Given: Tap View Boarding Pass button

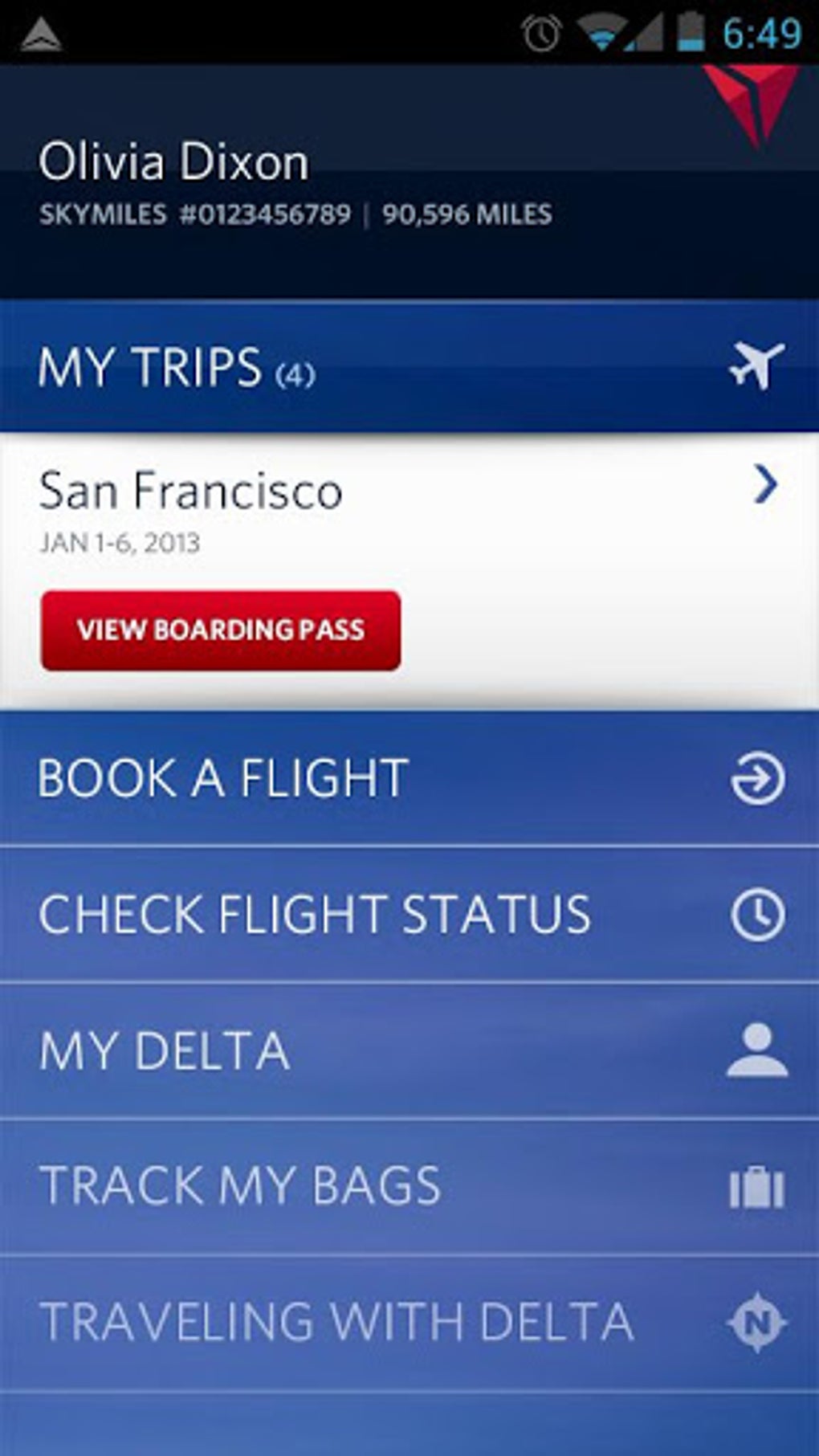Looking at the screenshot, I should 221,630.
